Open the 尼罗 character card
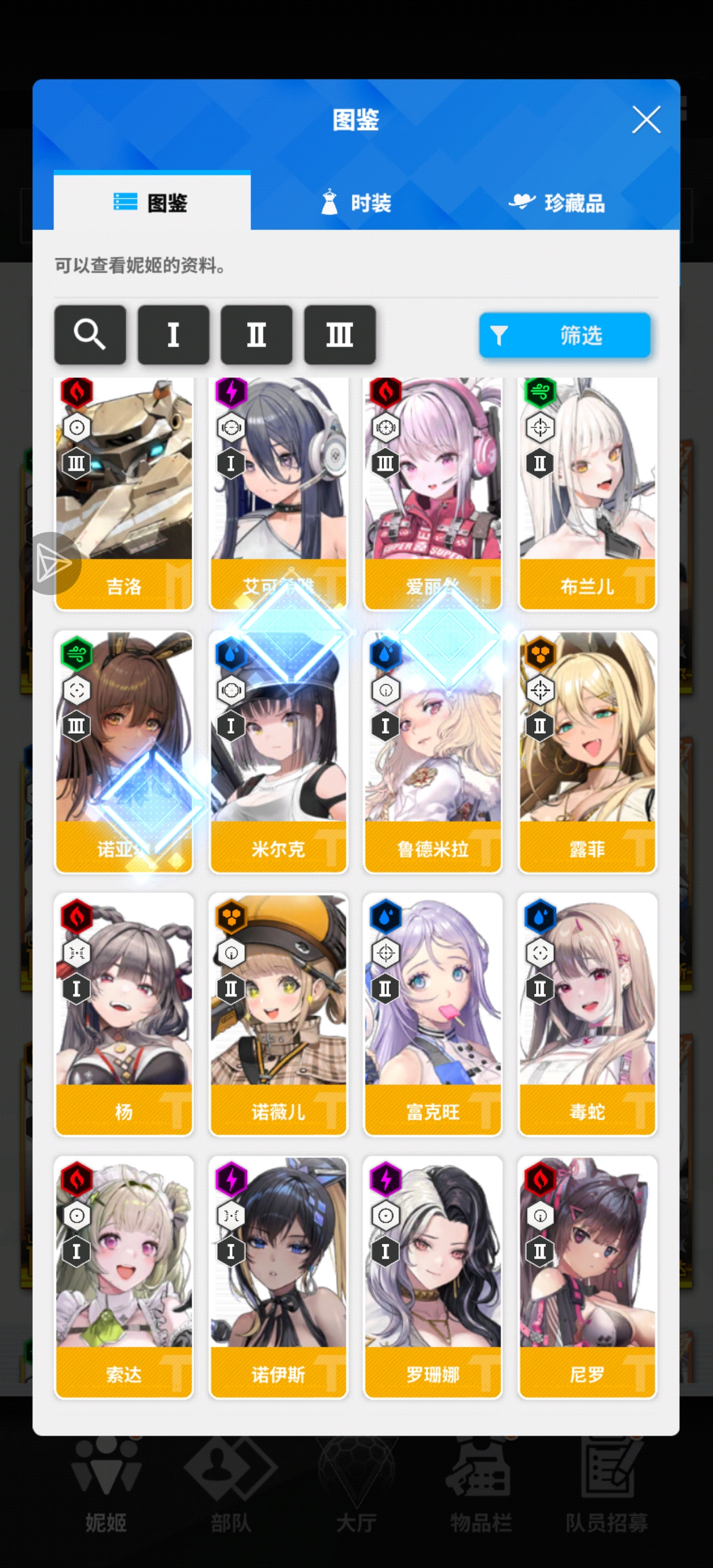 (x=587, y=1276)
